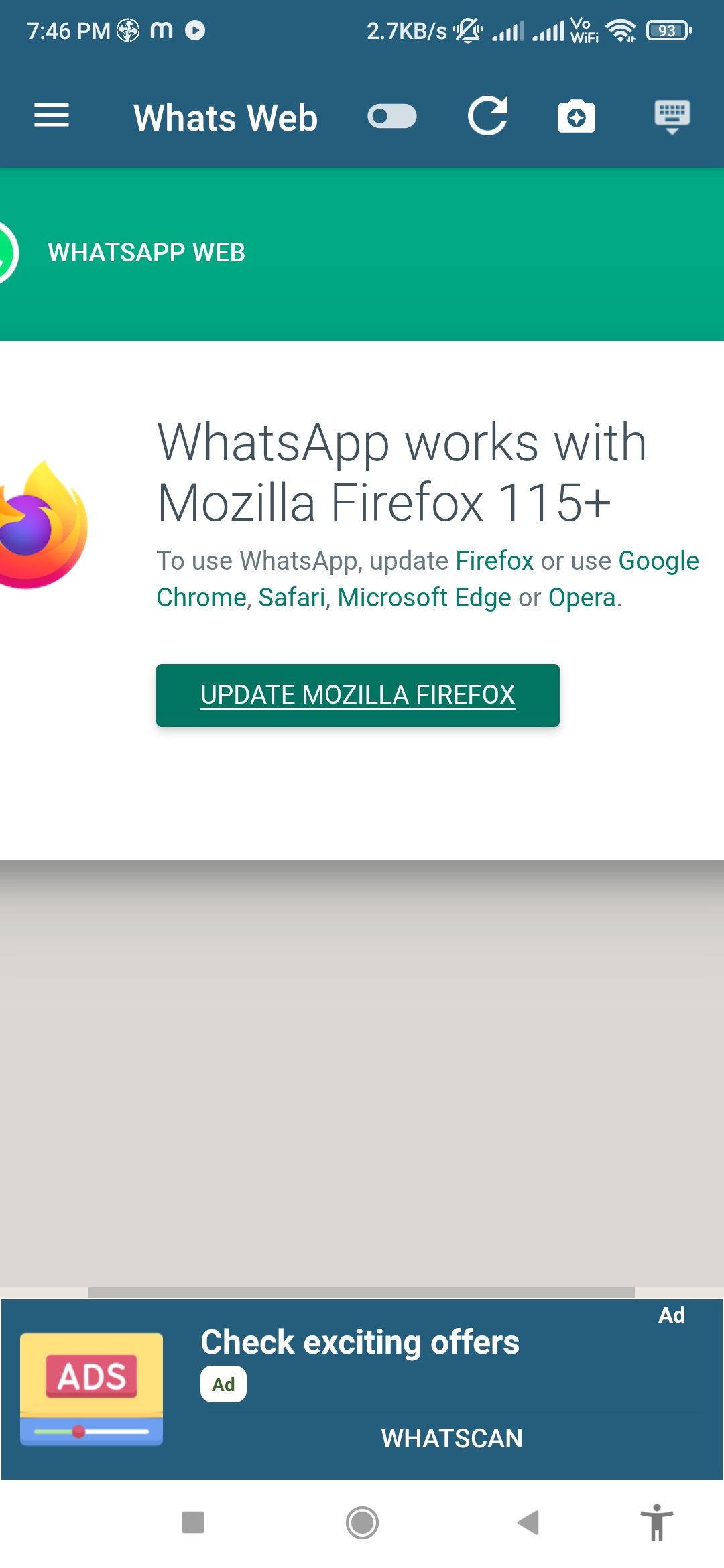Tap the Update Mozilla Firefox button
This screenshot has width=724, height=1568.
tap(357, 695)
